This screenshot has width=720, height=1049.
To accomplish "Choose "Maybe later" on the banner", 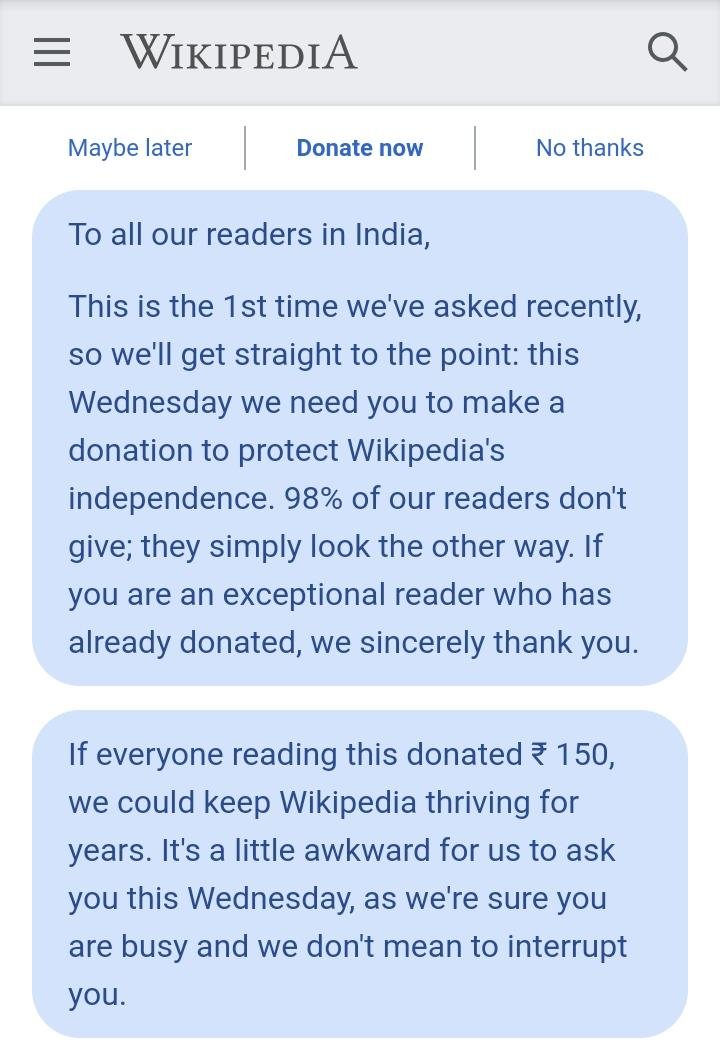I will point(129,148).
